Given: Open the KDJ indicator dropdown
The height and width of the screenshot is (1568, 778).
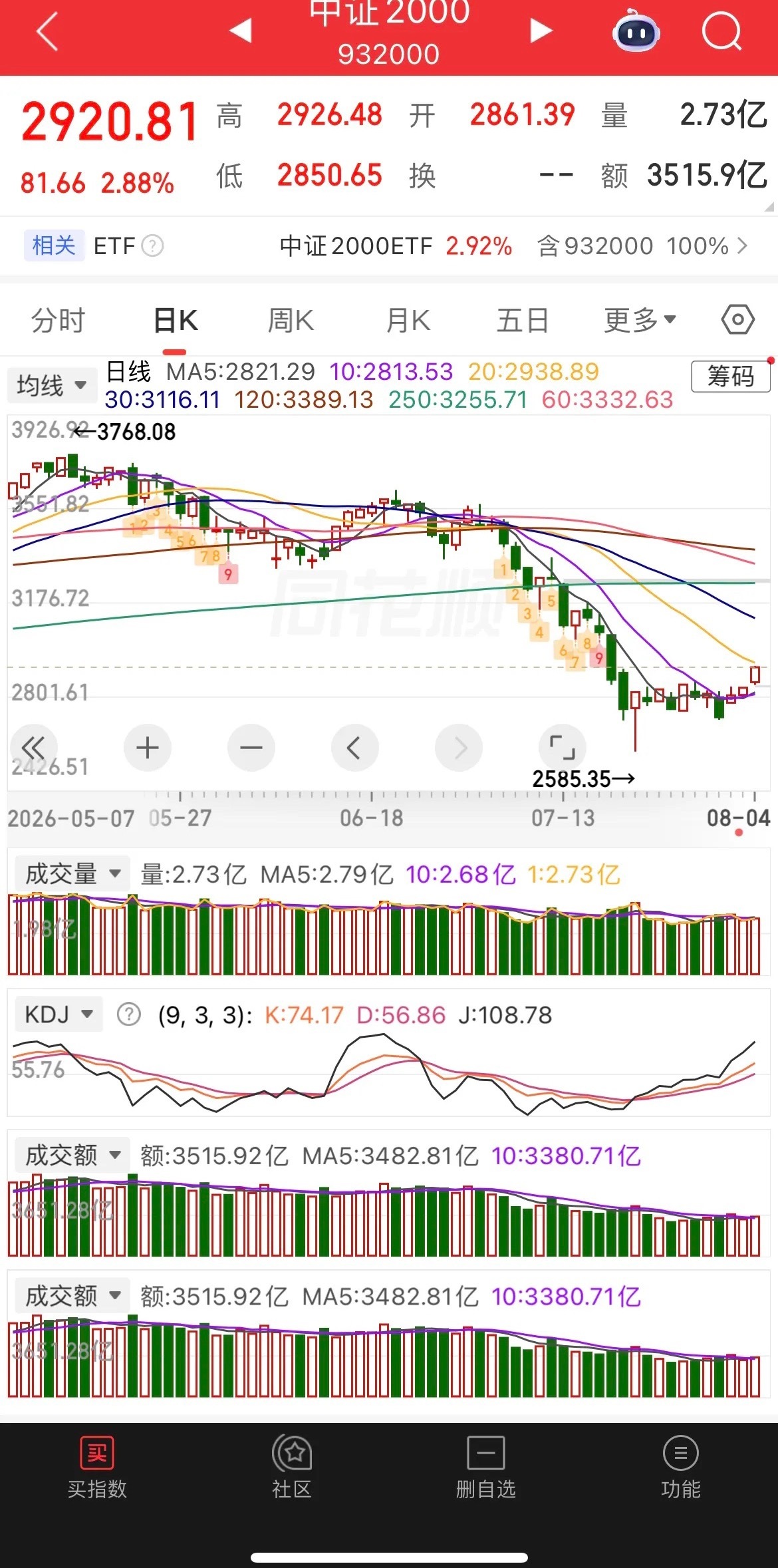Looking at the screenshot, I should tap(59, 1015).
